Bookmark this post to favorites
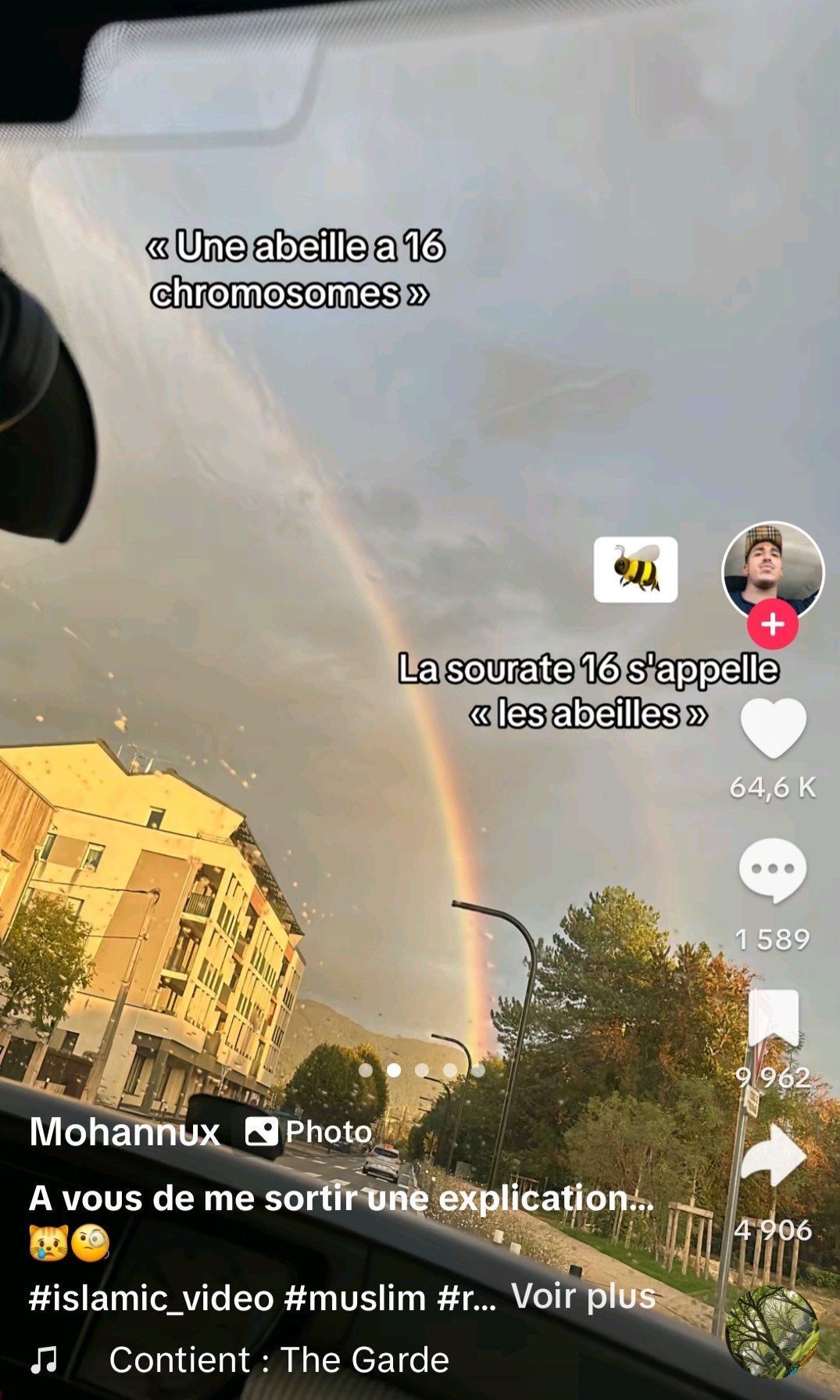840x1400 pixels. (x=774, y=1019)
